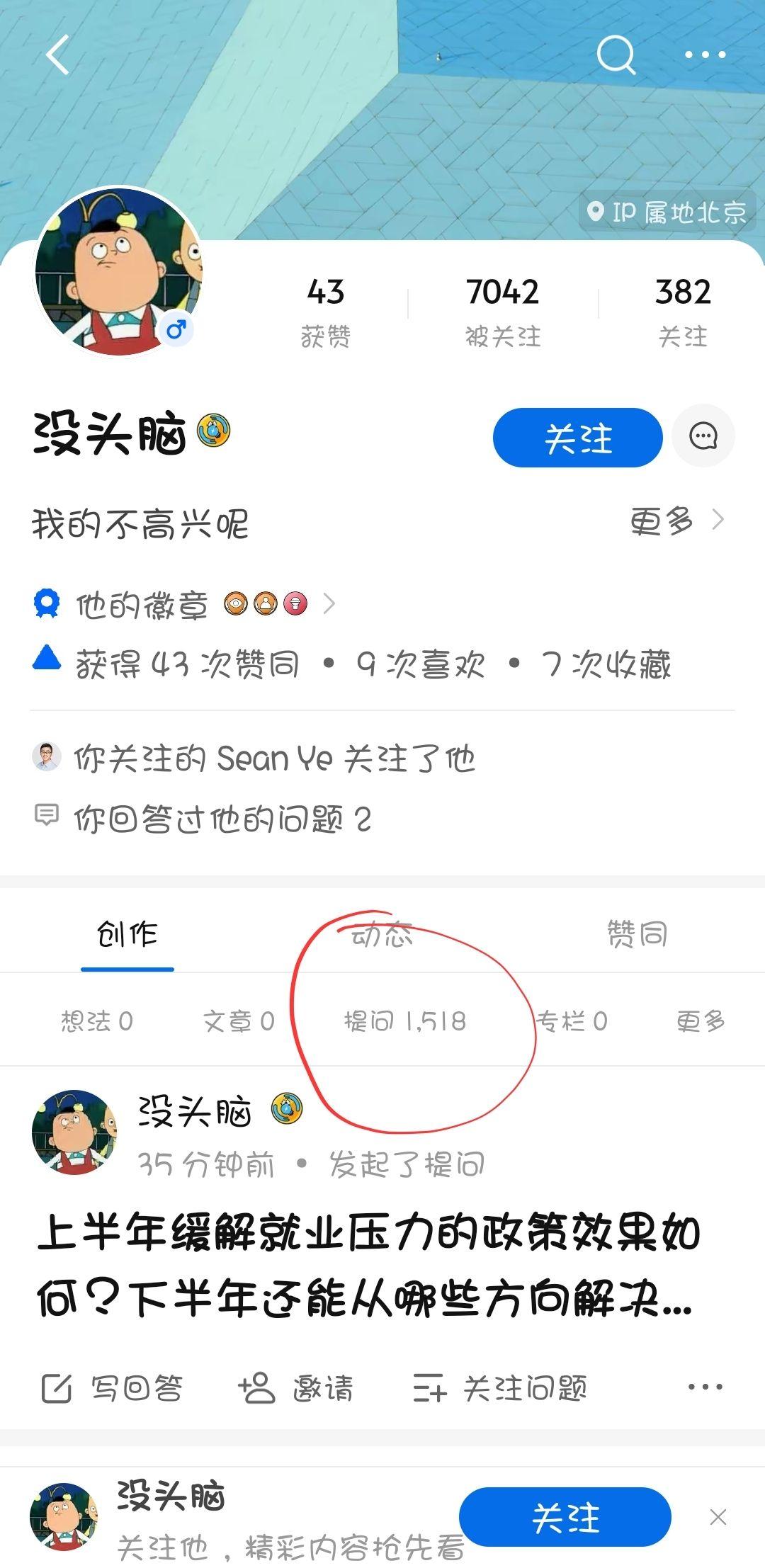Tap the blue 关注 button beside the username
The image size is (765, 1568).
[577, 438]
